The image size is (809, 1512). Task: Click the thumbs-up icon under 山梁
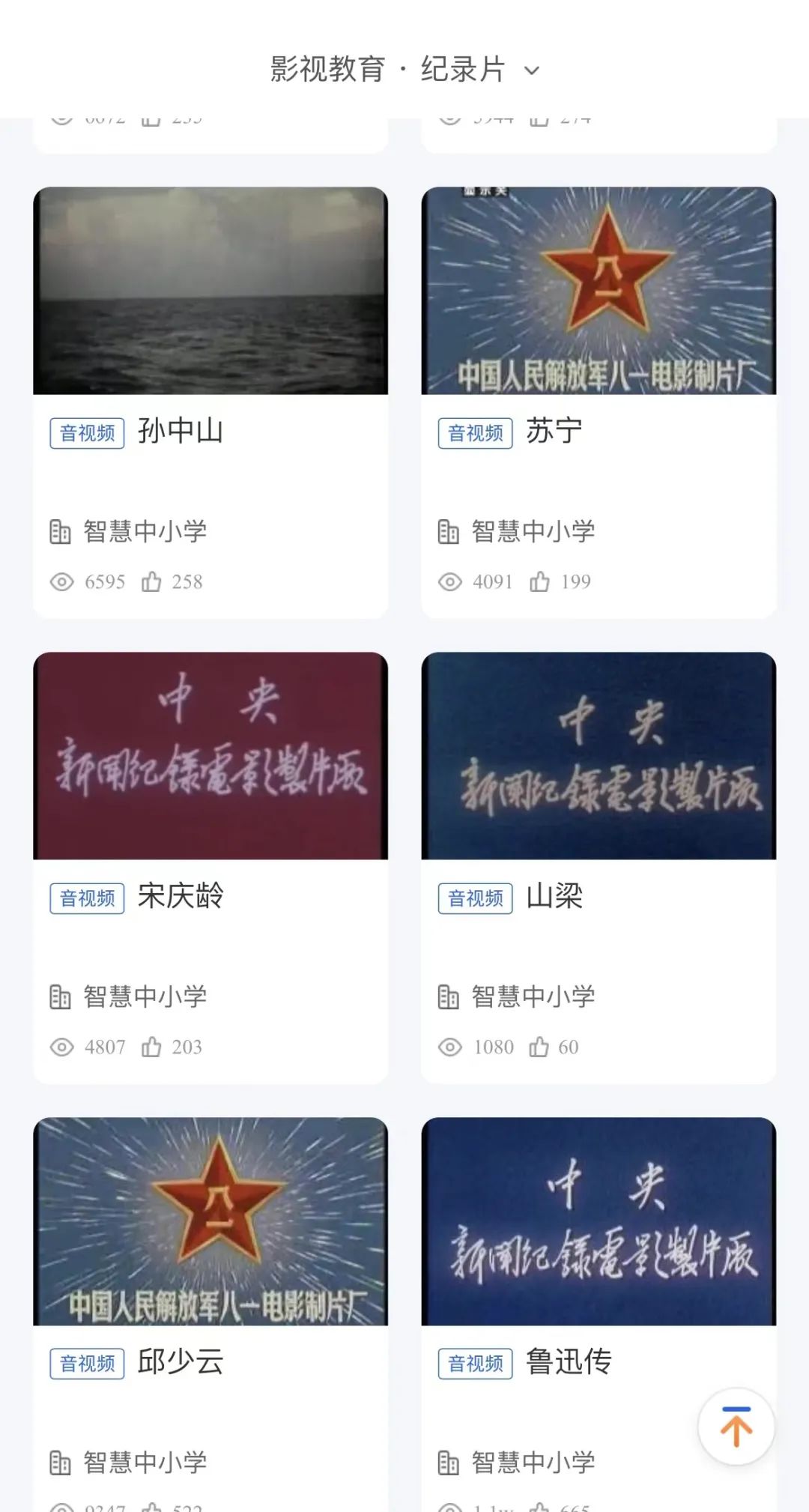539,1046
